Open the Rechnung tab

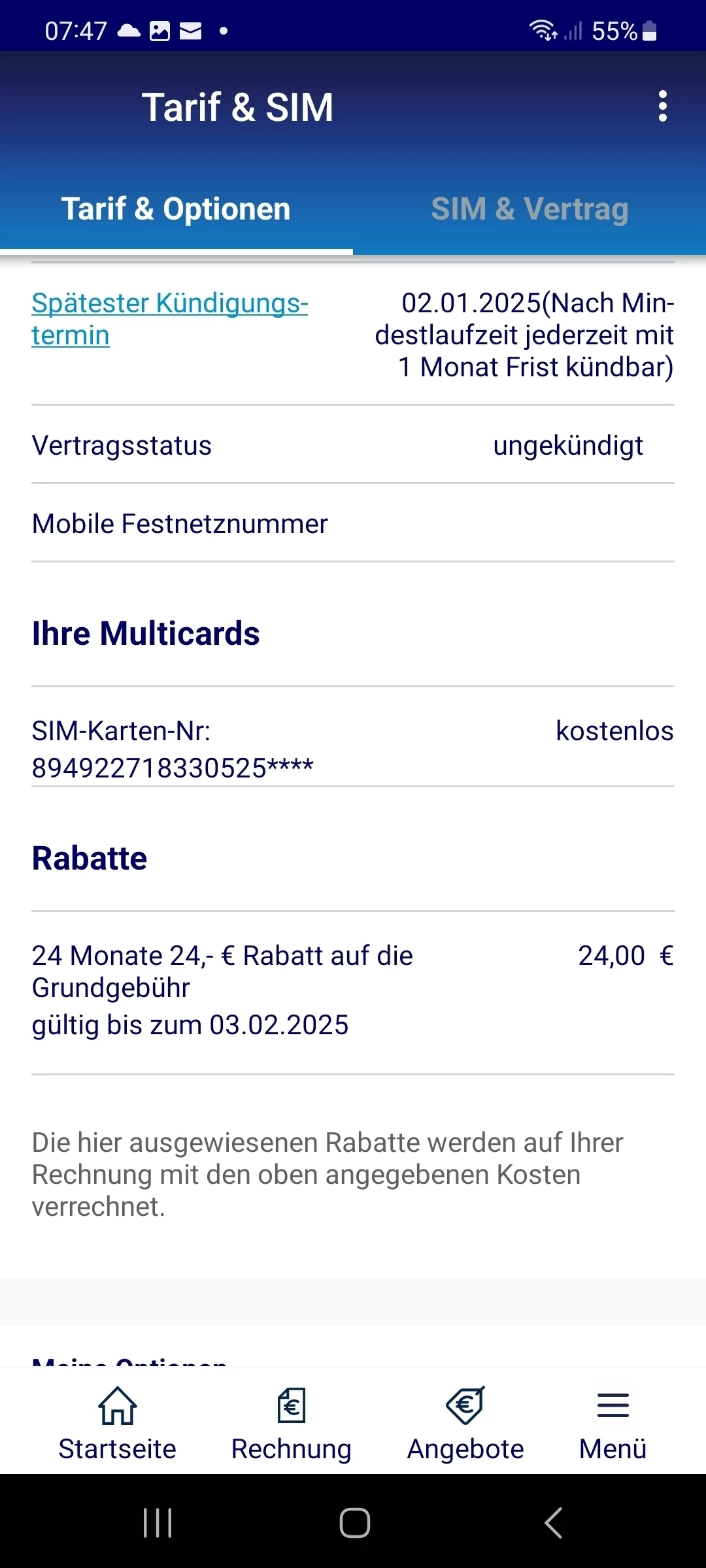coord(292,1424)
